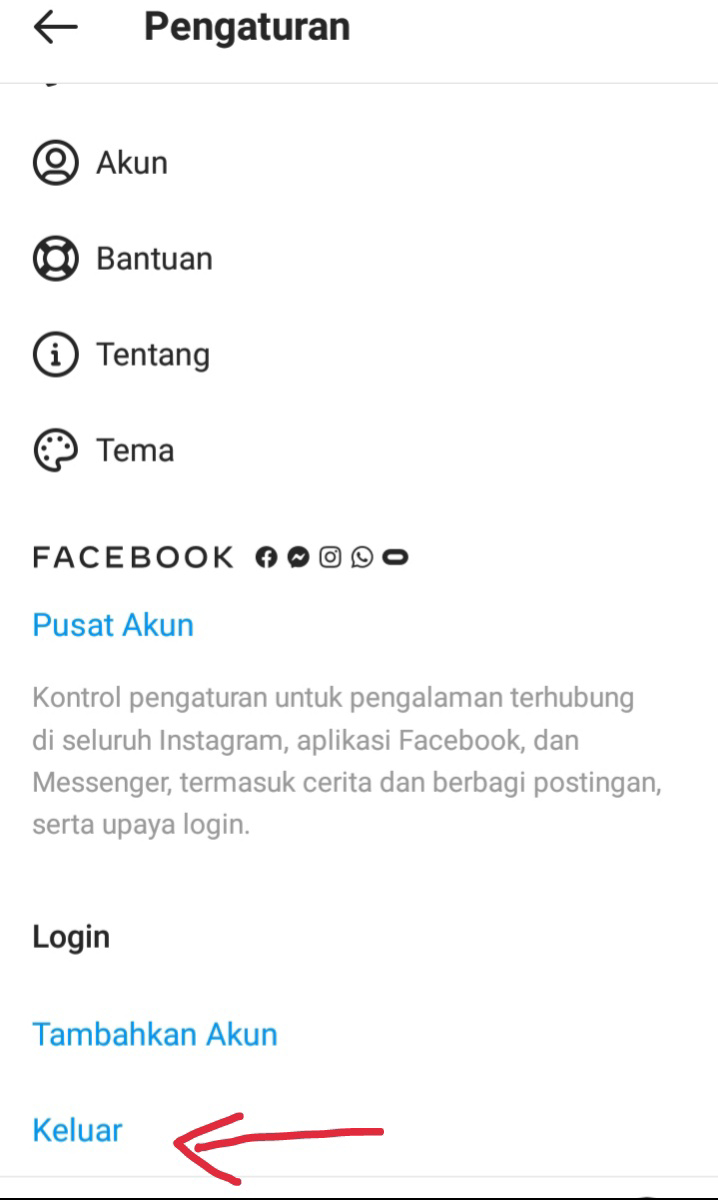Open the Tentang row
The width and height of the screenshot is (718, 1200).
click(x=152, y=355)
